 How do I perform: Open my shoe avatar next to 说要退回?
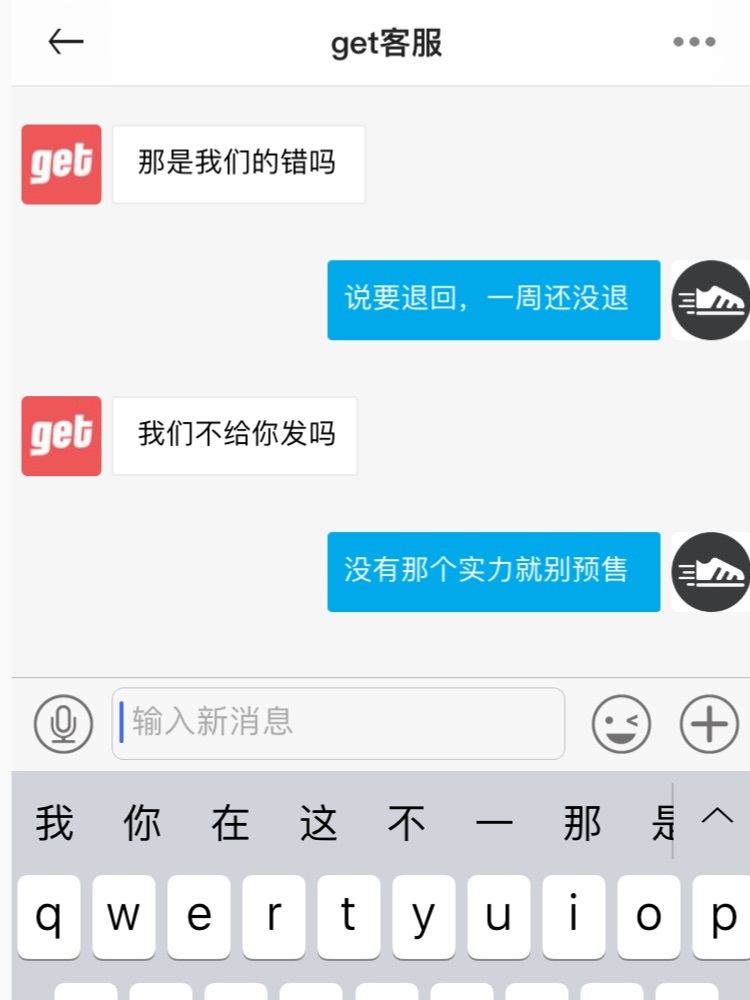tap(709, 300)
